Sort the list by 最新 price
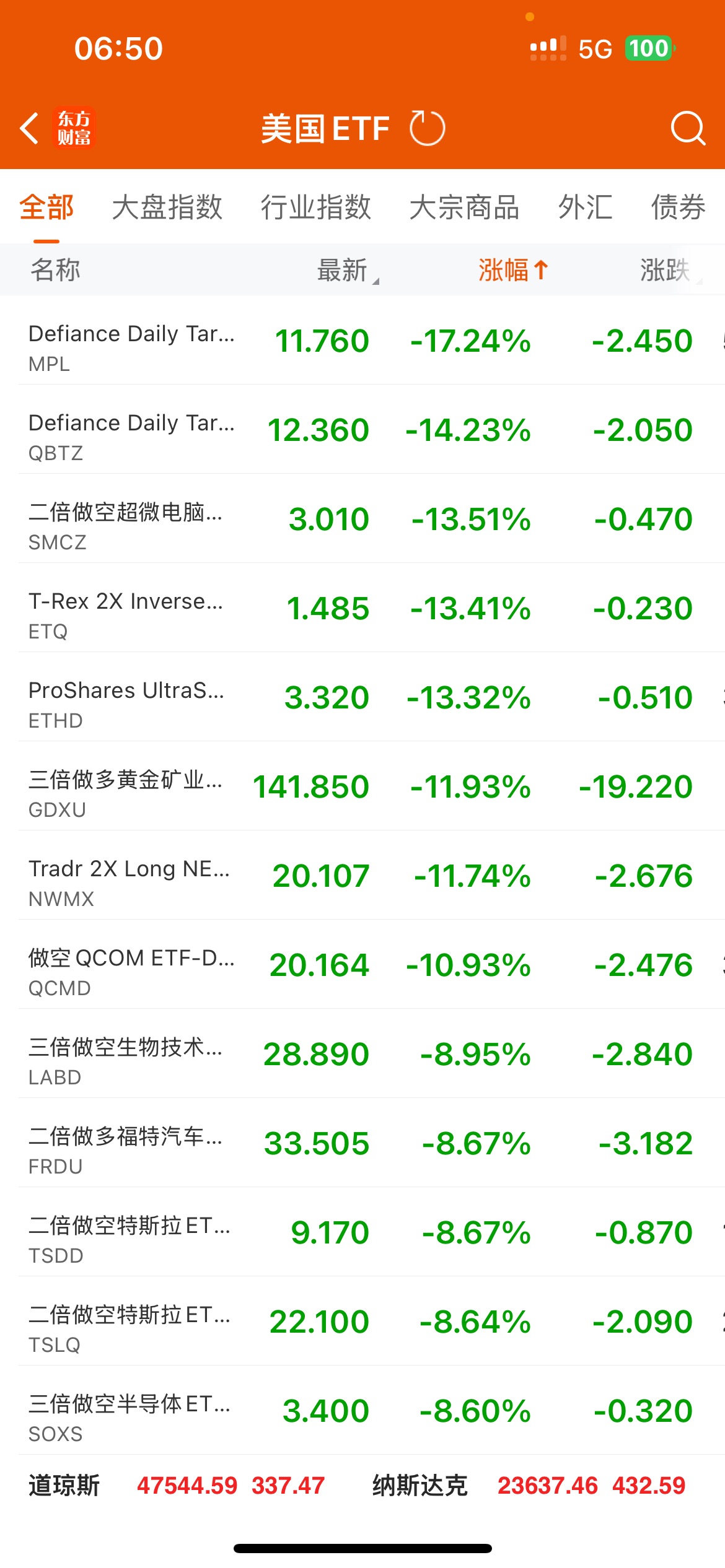Viewport: 725px width, 1568px height. pyautogui.click(x=344, y=270)
